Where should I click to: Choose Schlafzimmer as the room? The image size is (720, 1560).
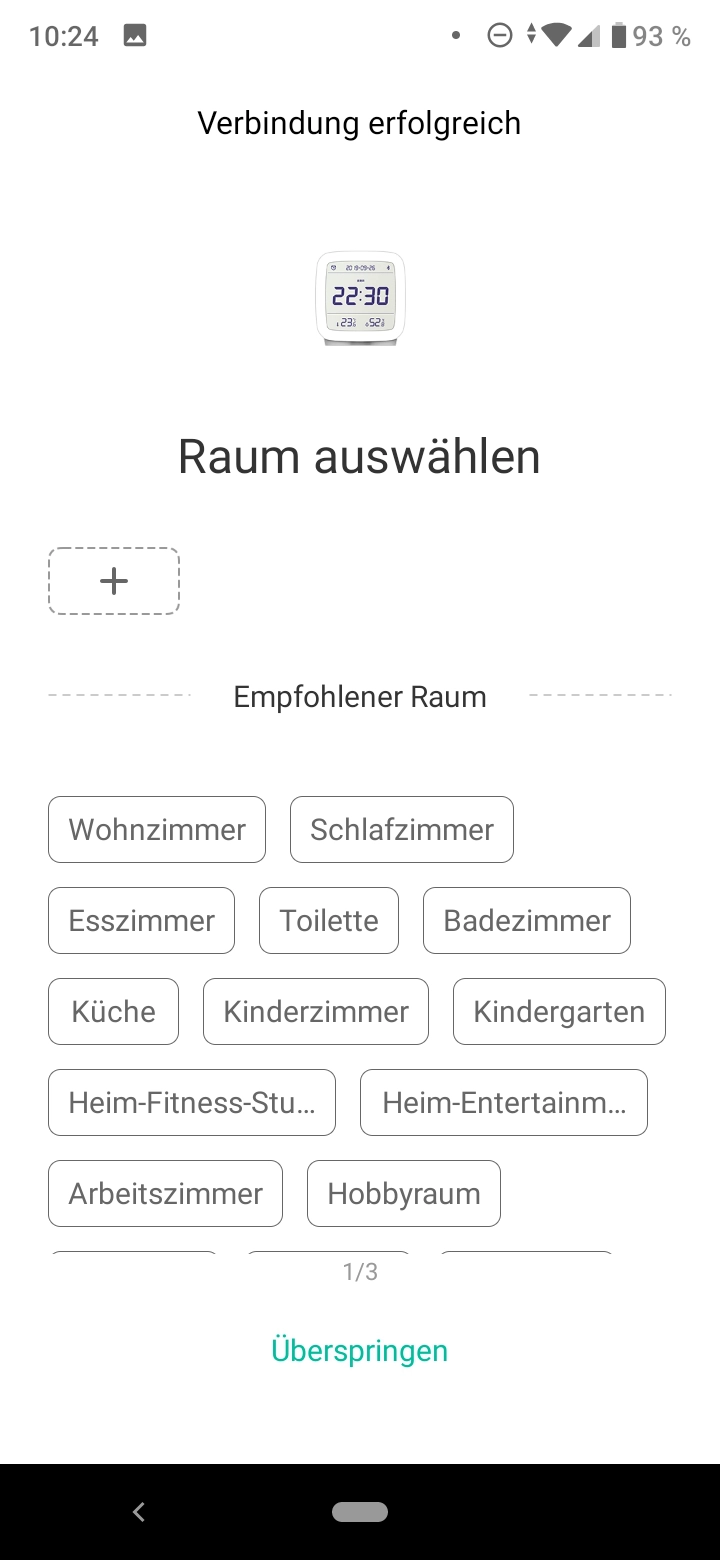click(402, 829)
